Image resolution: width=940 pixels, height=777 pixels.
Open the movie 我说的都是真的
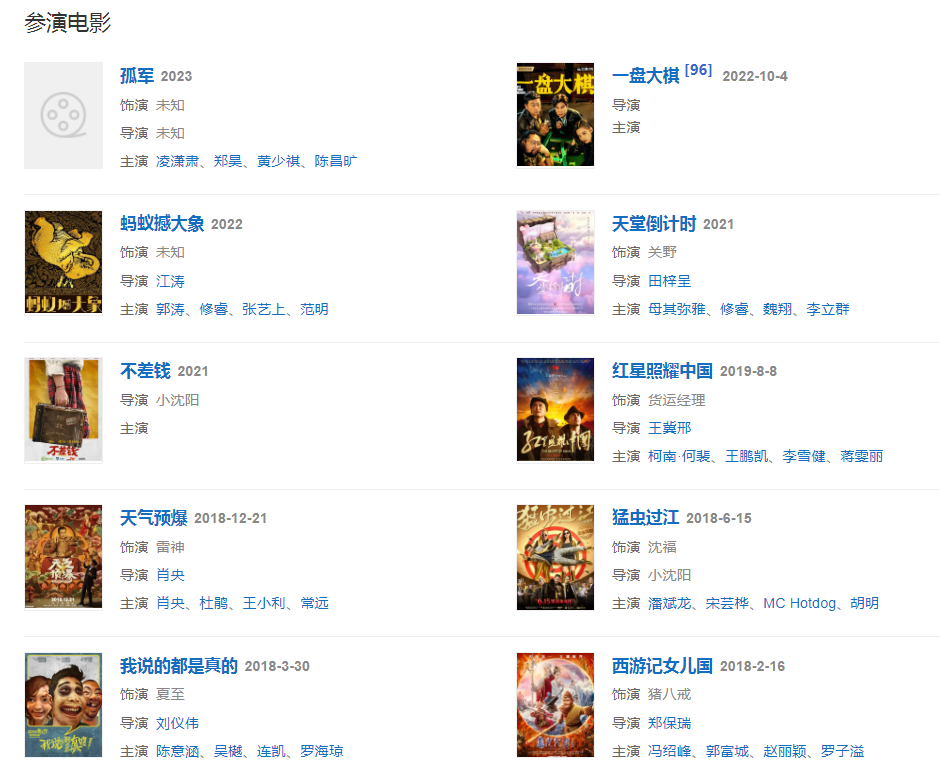tap(179, 666)
